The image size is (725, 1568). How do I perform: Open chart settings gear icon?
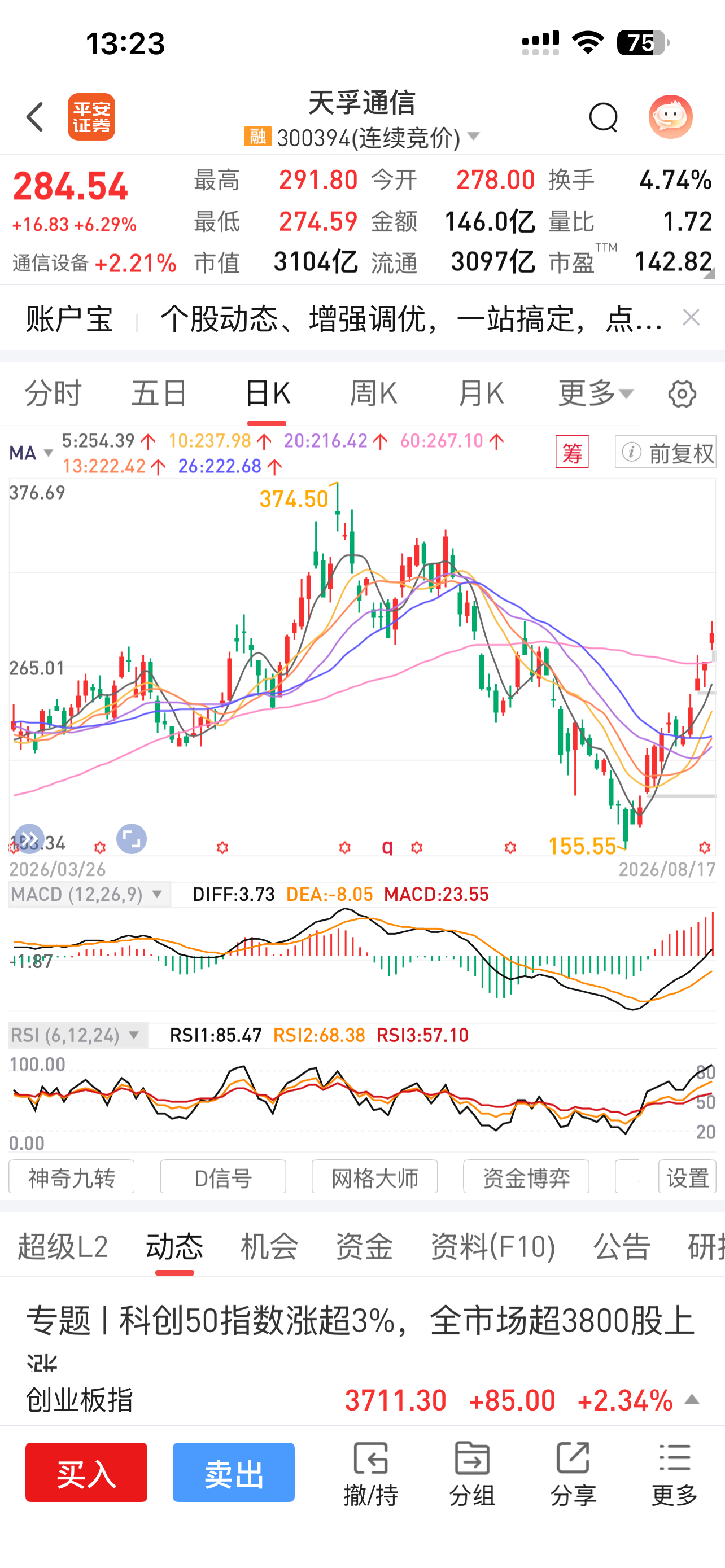point(682,395)
